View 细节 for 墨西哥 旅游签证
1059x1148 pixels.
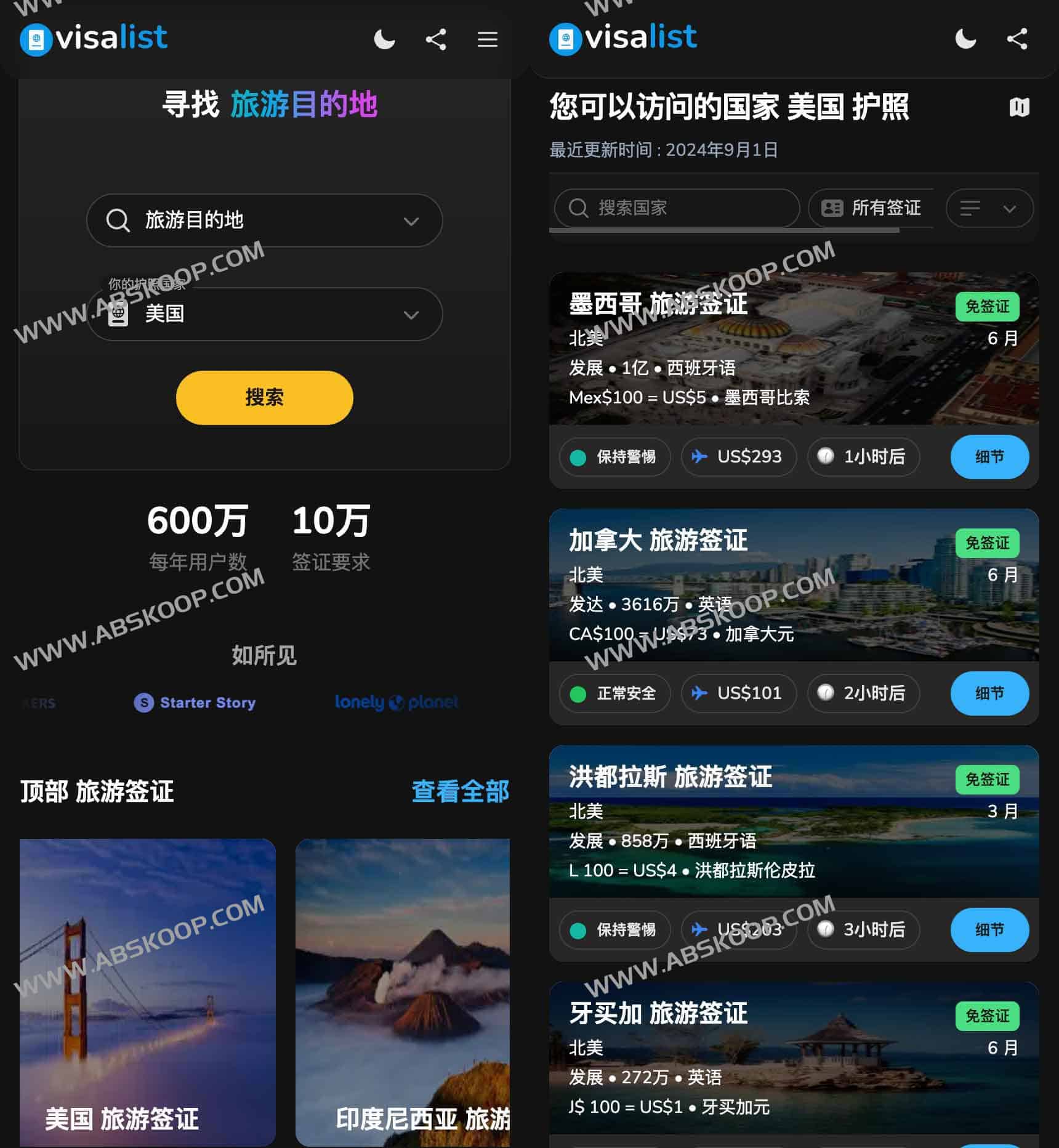coord(989,457)
